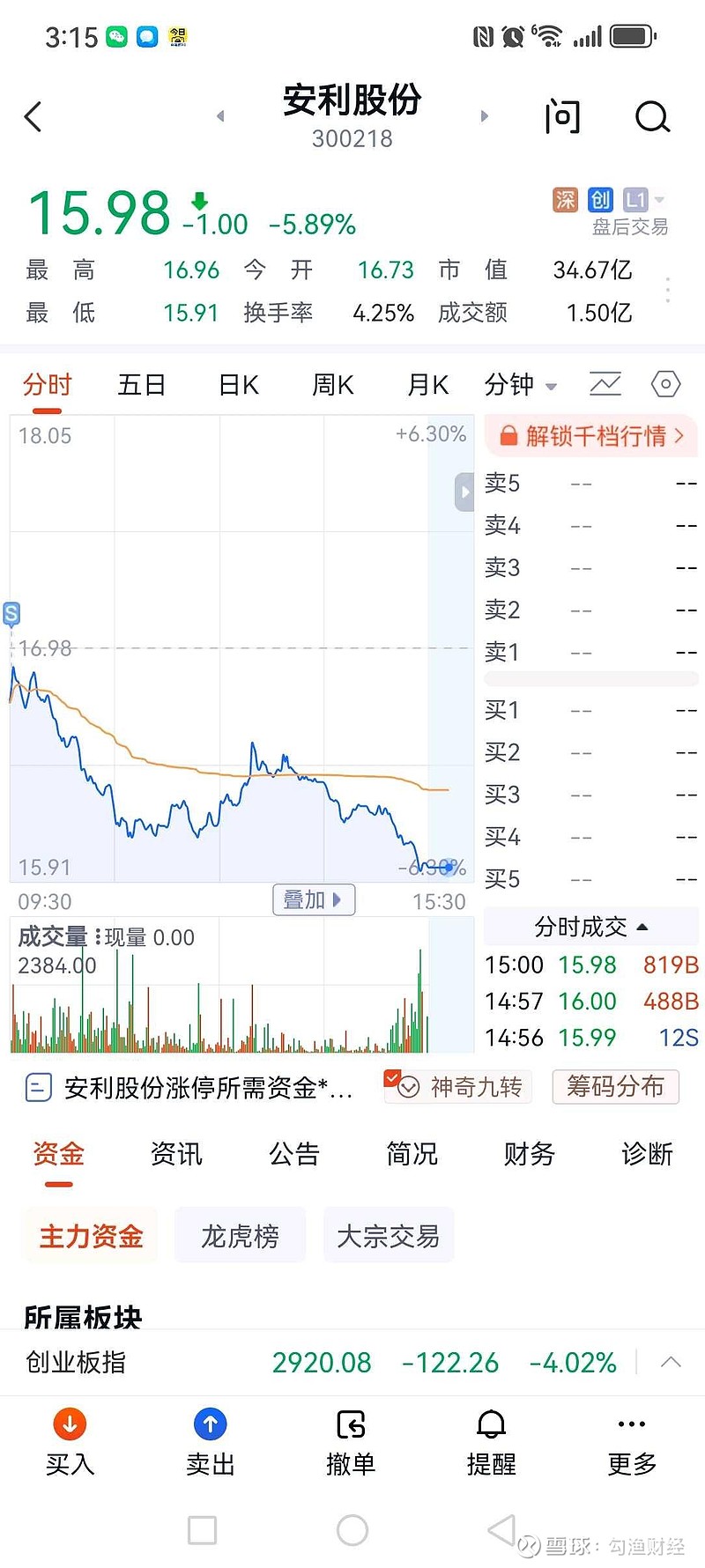This screenshot has width=705, height=1568.
Task: Select the trend chart icon beside 分钟
Action: [605, 384]
